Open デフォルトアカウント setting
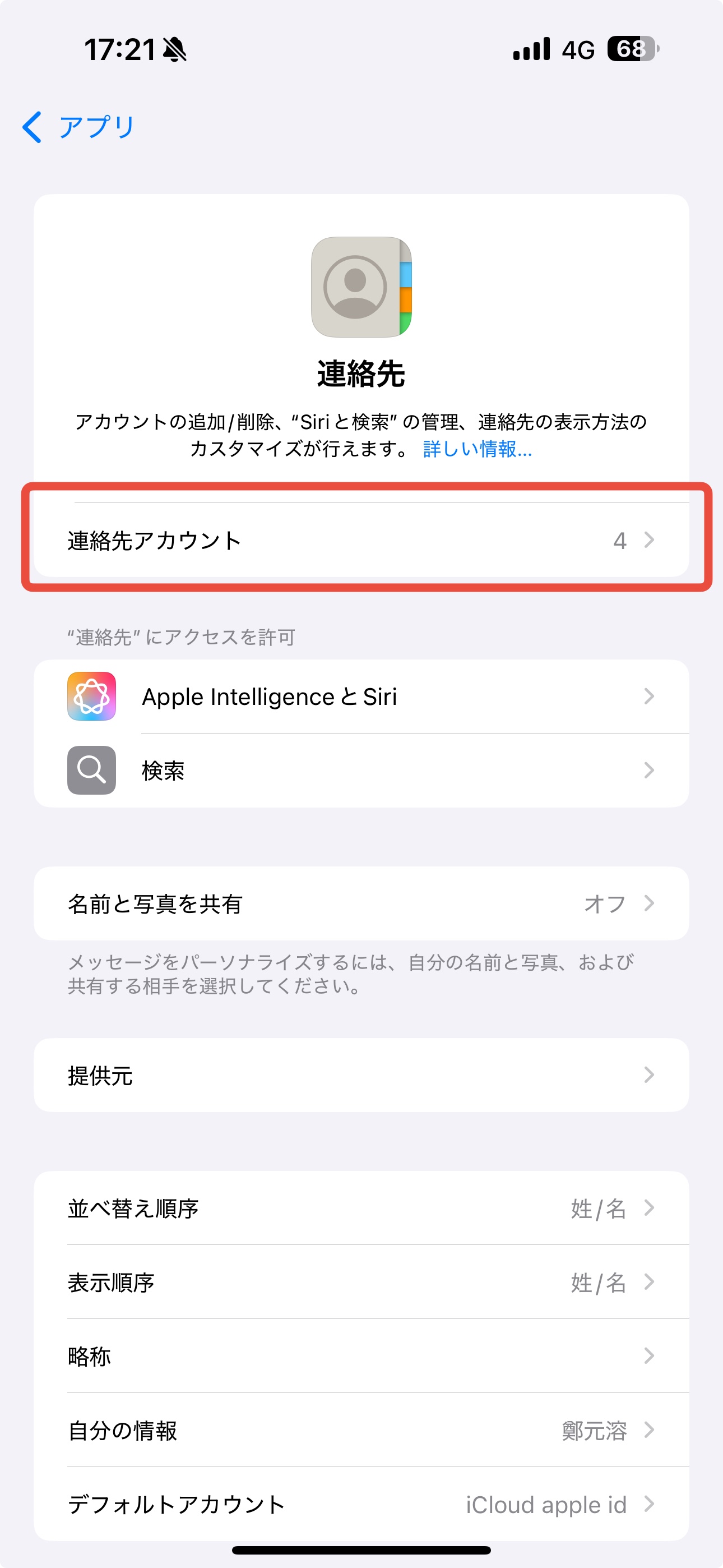This screenshot has height=1568, width=723. coord(361,1504)
